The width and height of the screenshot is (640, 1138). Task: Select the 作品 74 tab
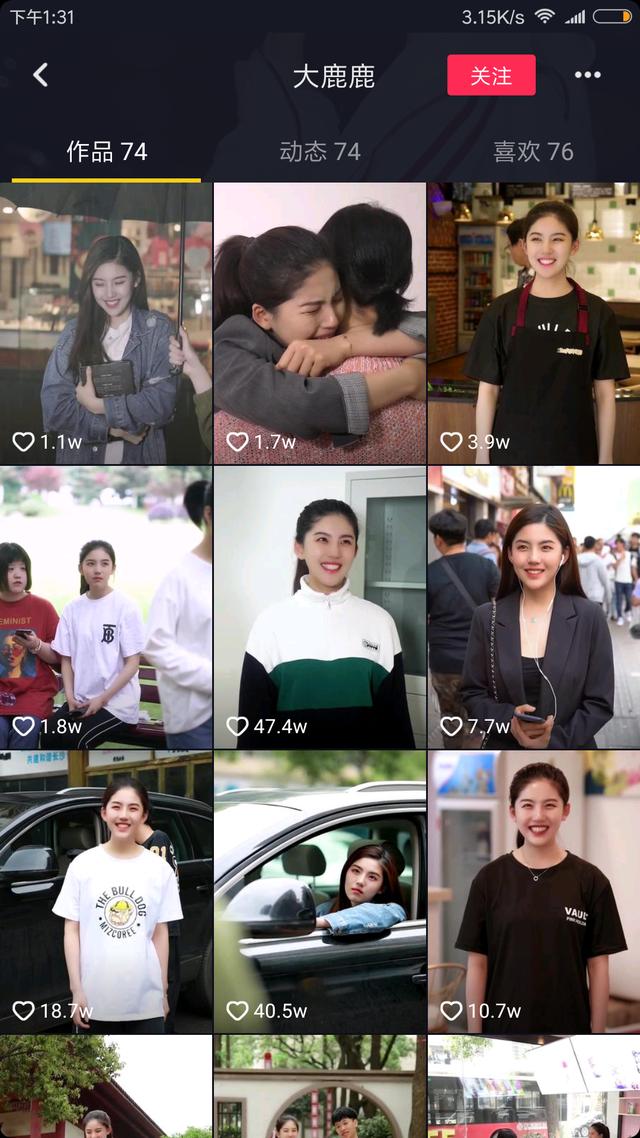[106, 152]
